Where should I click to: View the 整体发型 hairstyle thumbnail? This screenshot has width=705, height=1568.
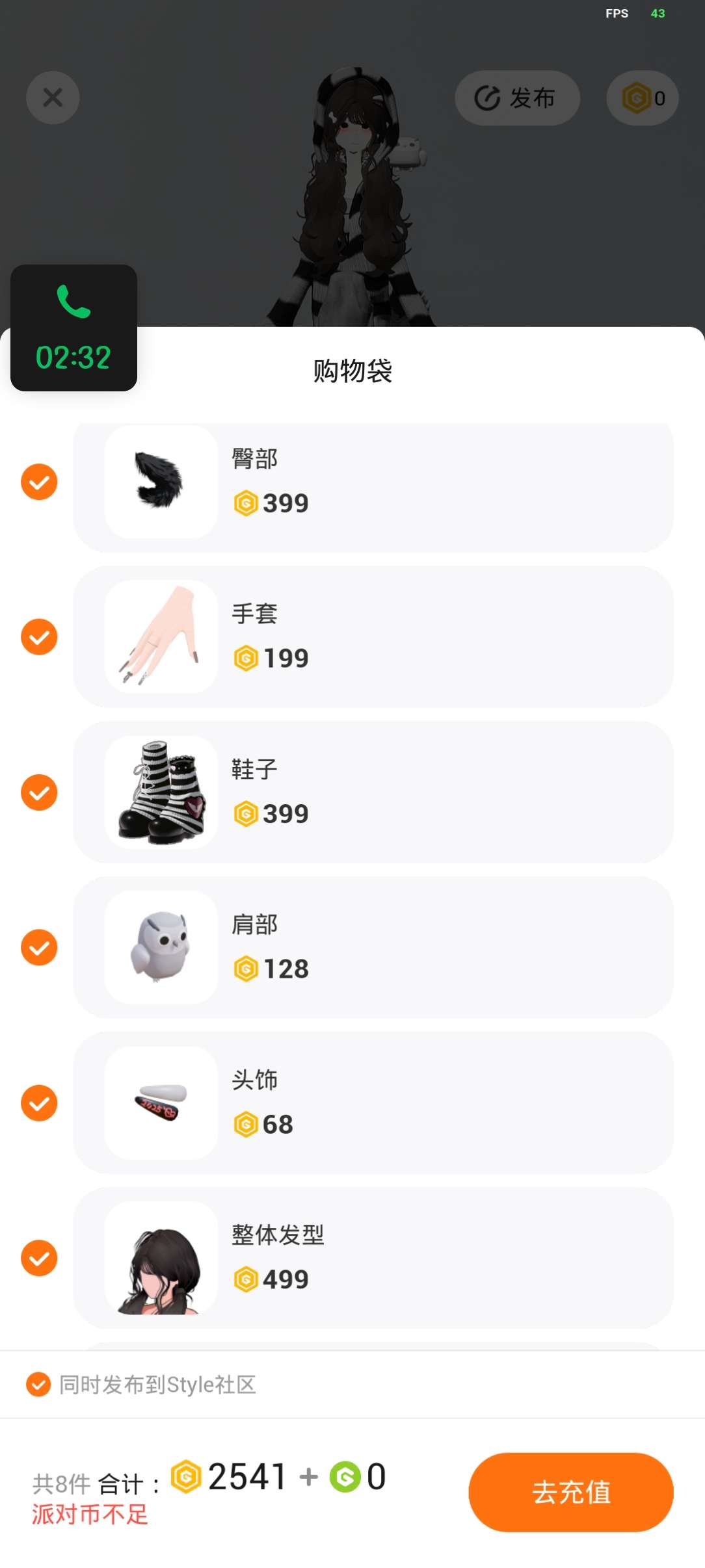[x=161, y=1258]
